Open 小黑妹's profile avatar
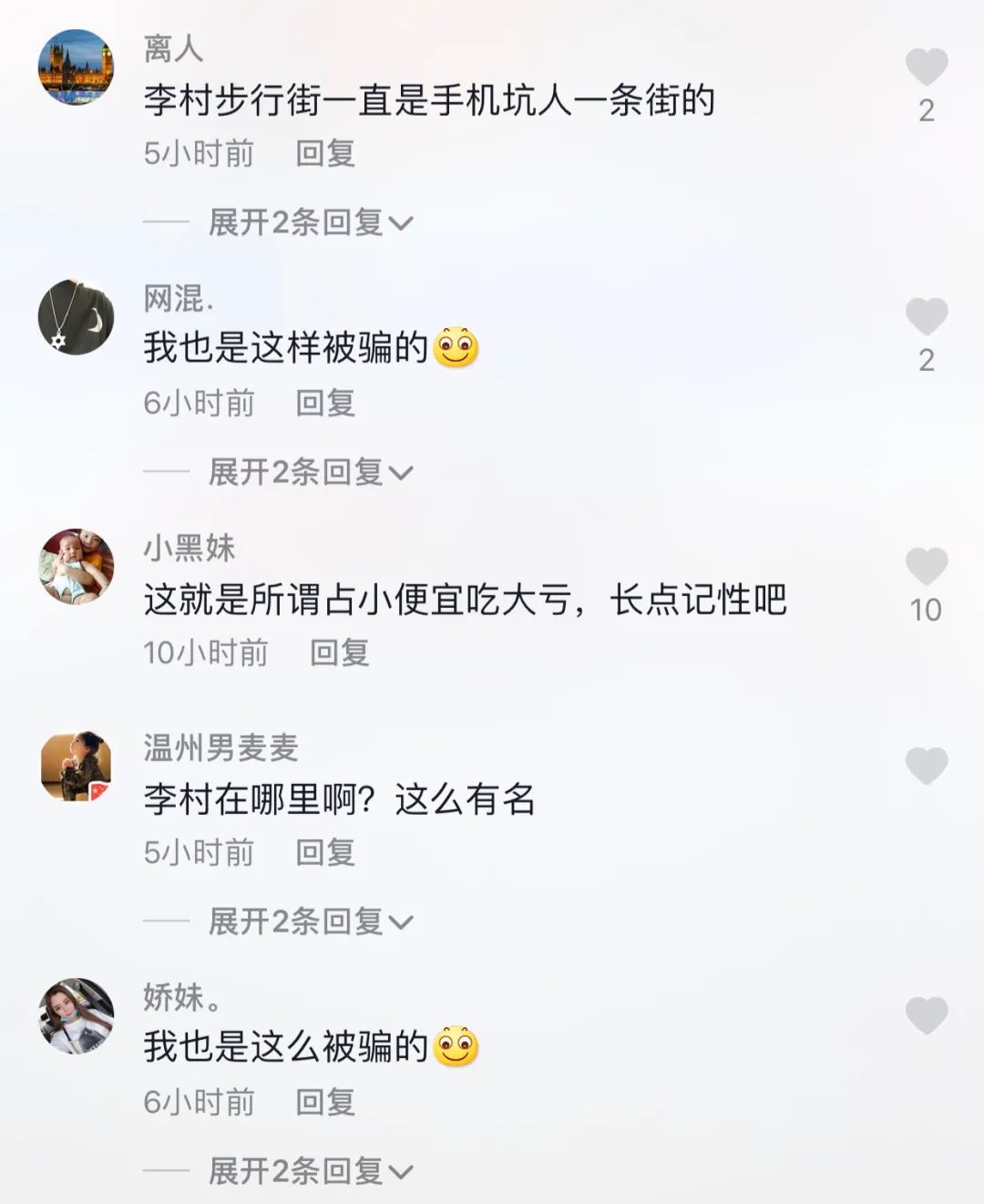The height and width of the screenshot is (1204, 984). [76, 567]
